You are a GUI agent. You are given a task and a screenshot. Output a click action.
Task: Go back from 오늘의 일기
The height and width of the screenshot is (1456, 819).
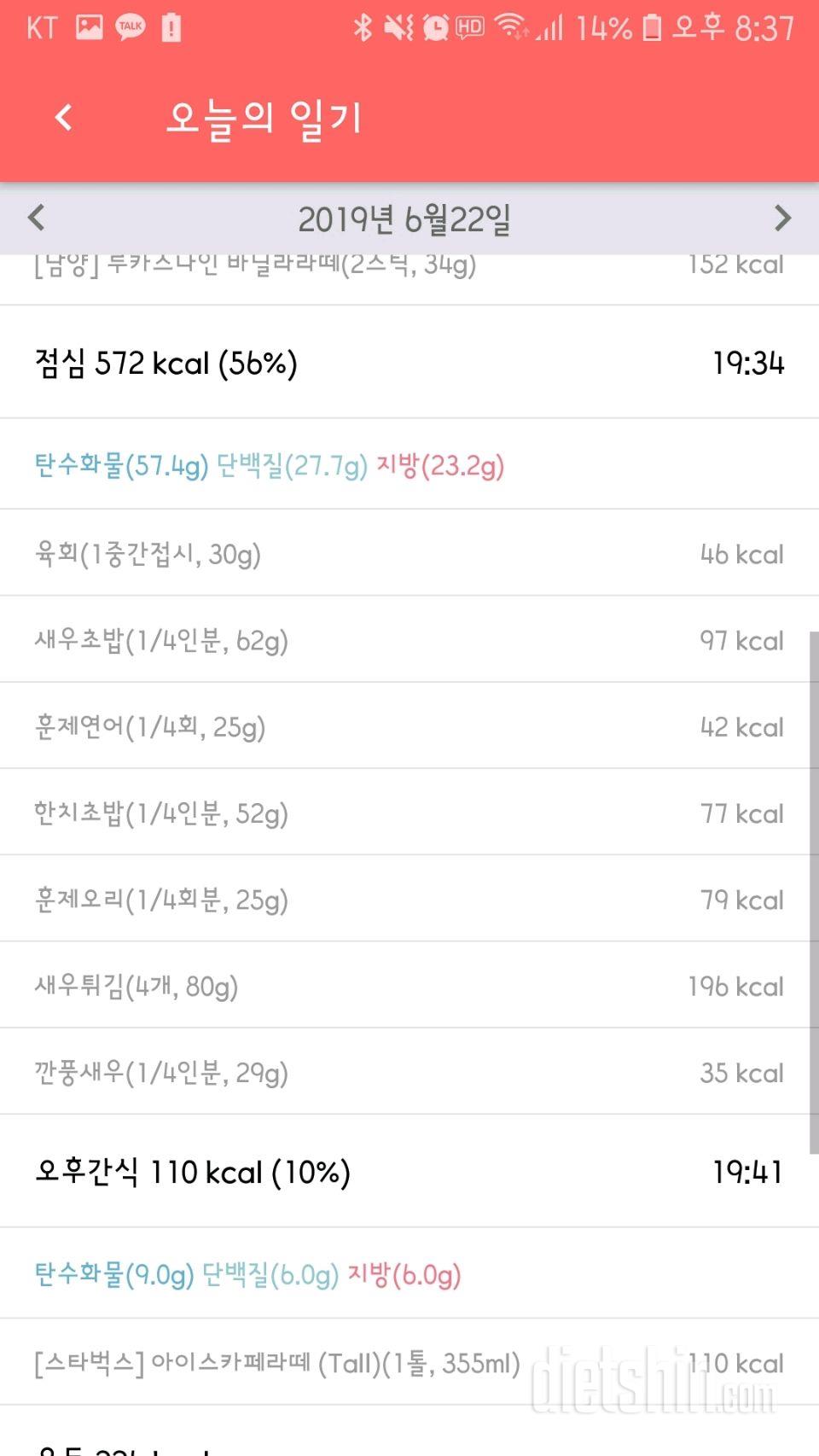[64, 117]
